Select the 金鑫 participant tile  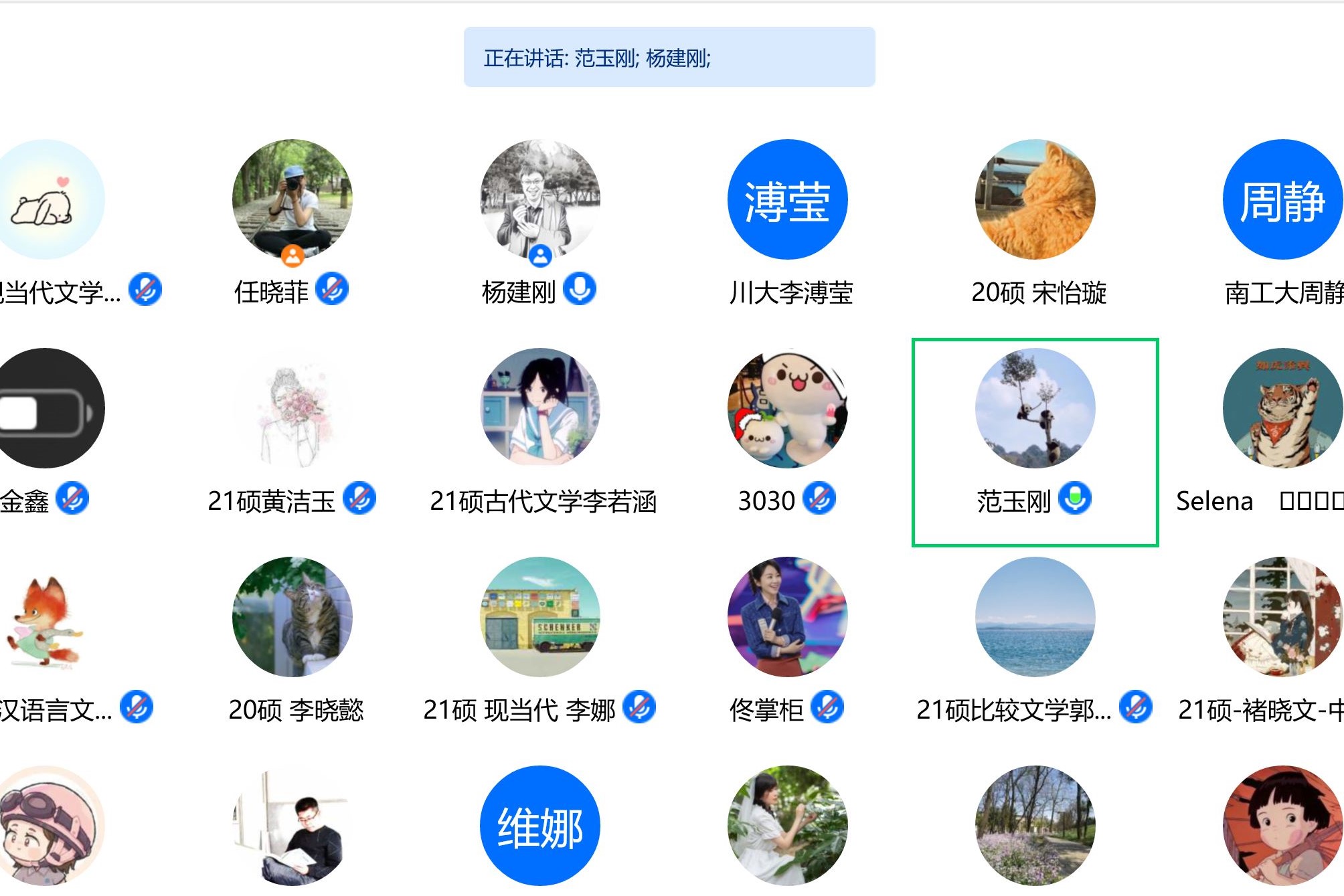point(46,408)
